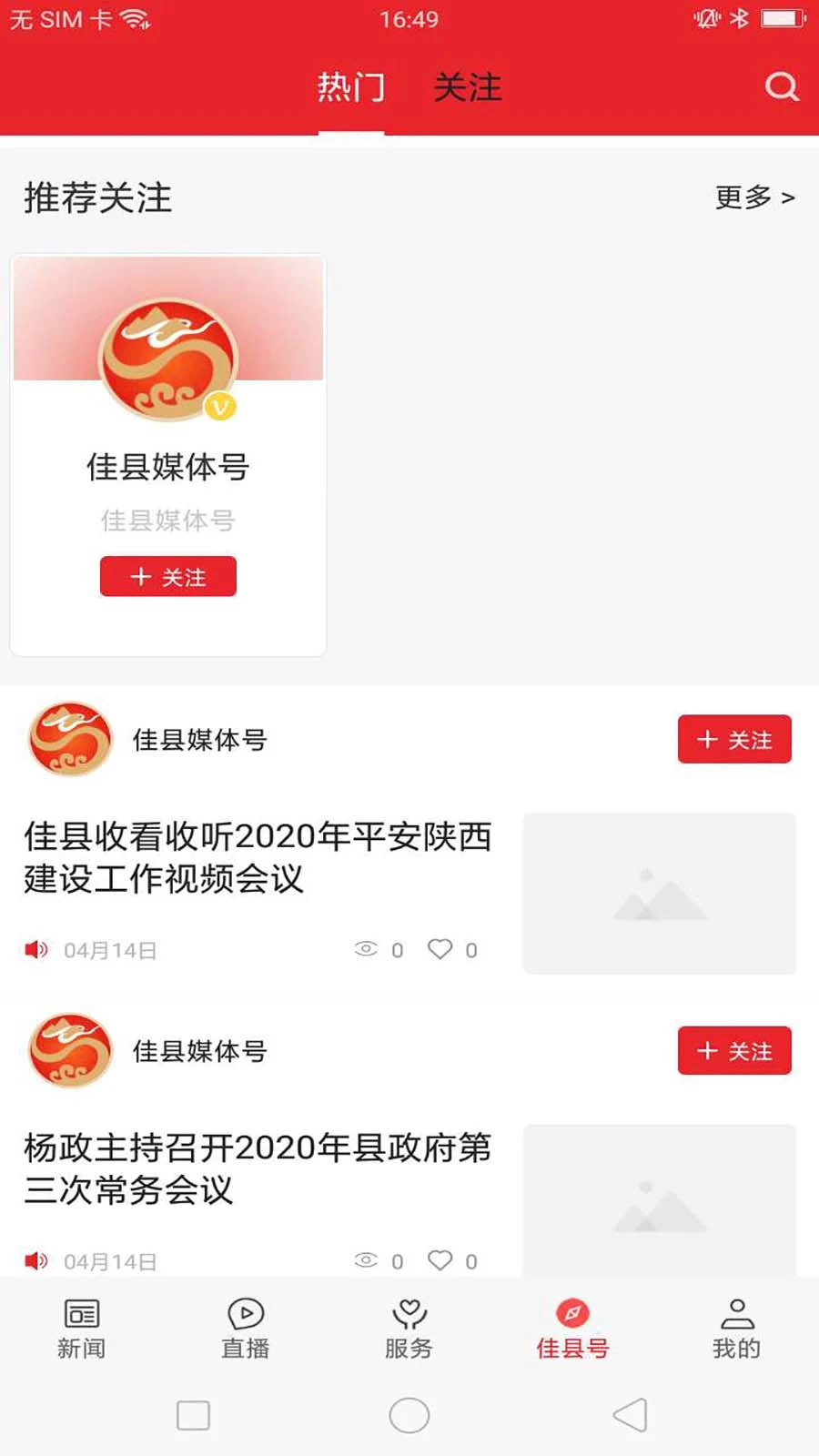The height and width of the screenshot is (1456, 819).
Task: Tap the heart icon on the 杨政 meeting article
Action: point(440,1260)
